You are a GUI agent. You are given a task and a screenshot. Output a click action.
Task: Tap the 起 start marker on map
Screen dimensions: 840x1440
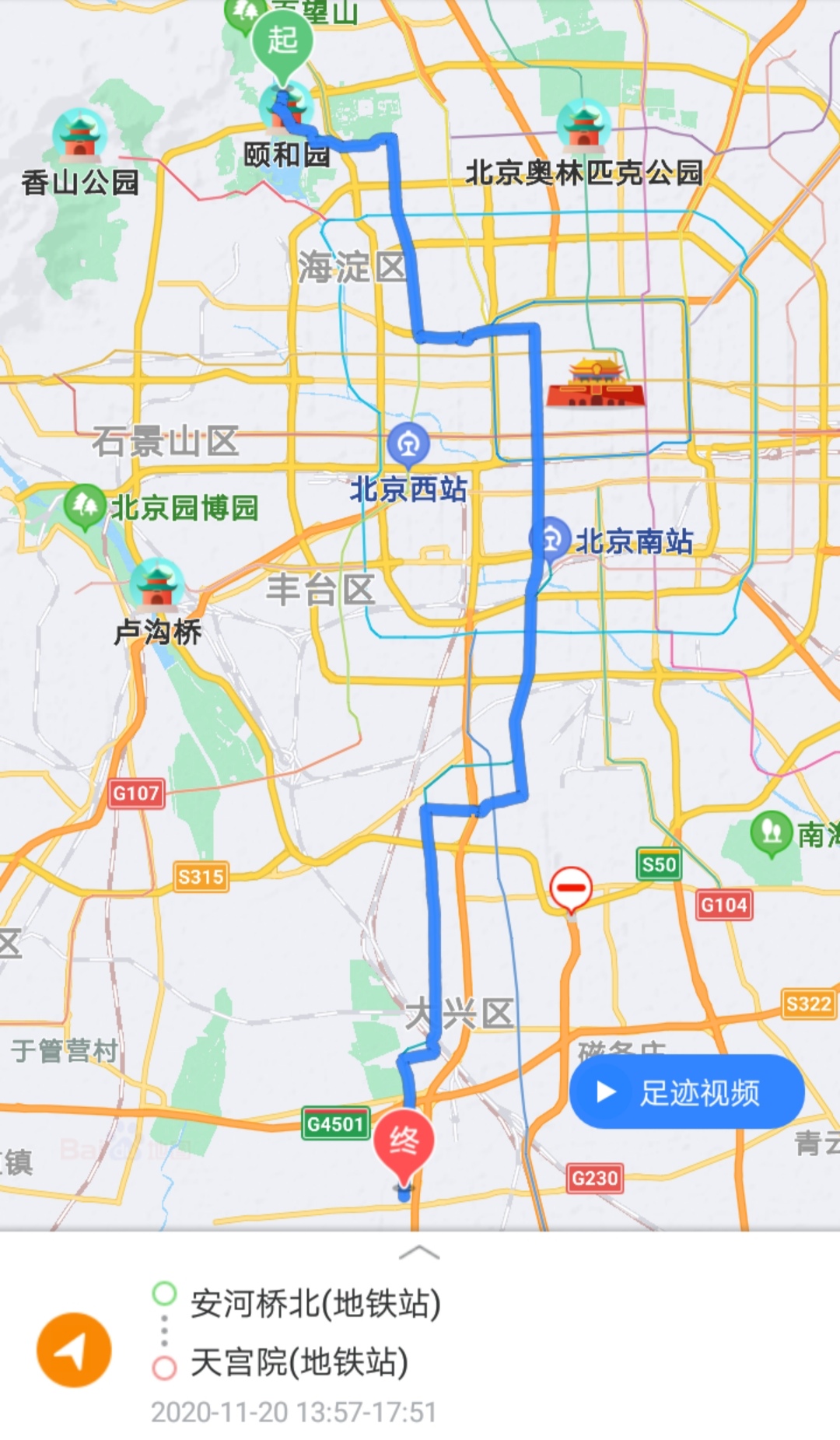click(x=282, y=41)
